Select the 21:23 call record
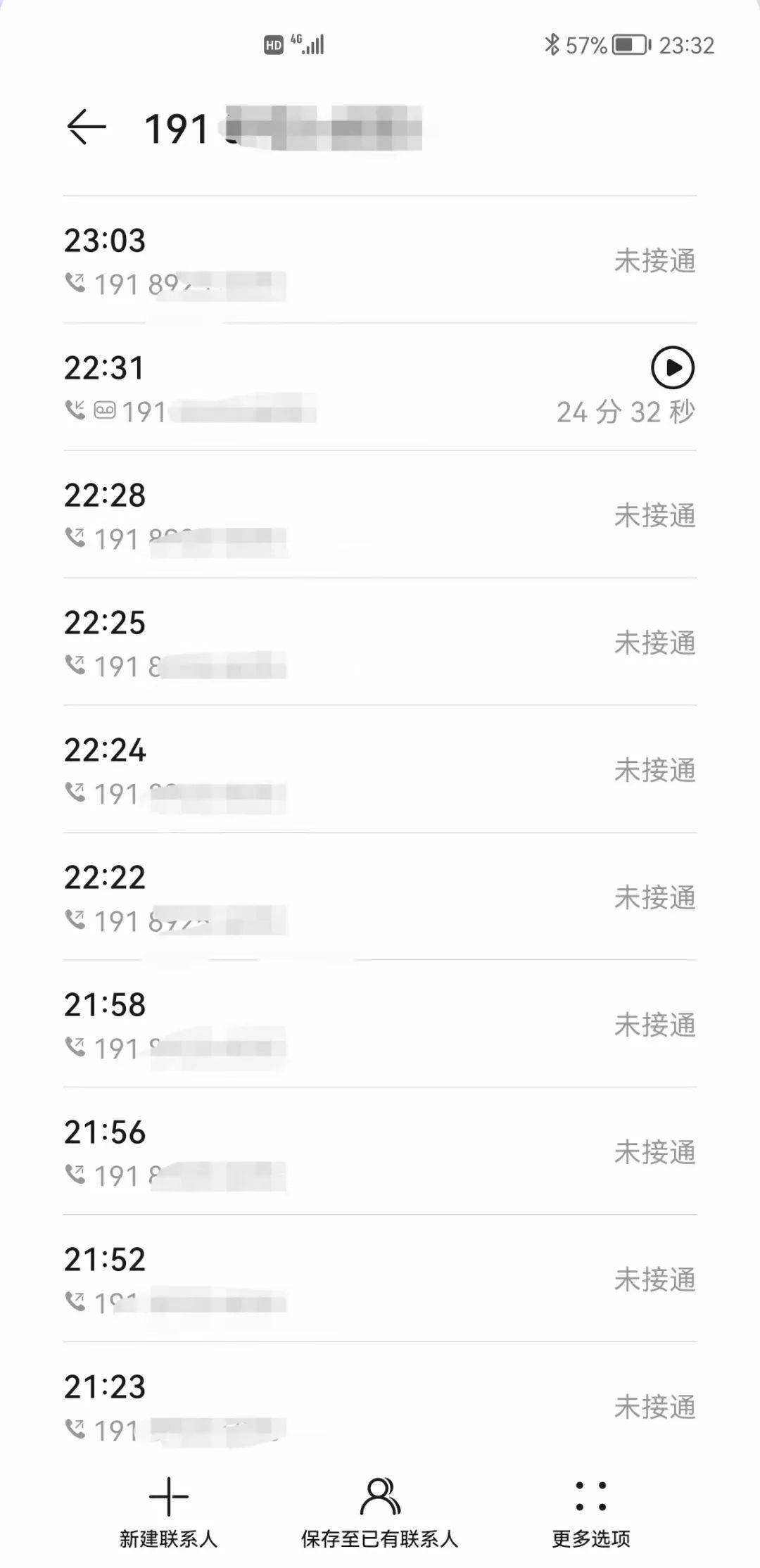 click(x=380, y=1407)
